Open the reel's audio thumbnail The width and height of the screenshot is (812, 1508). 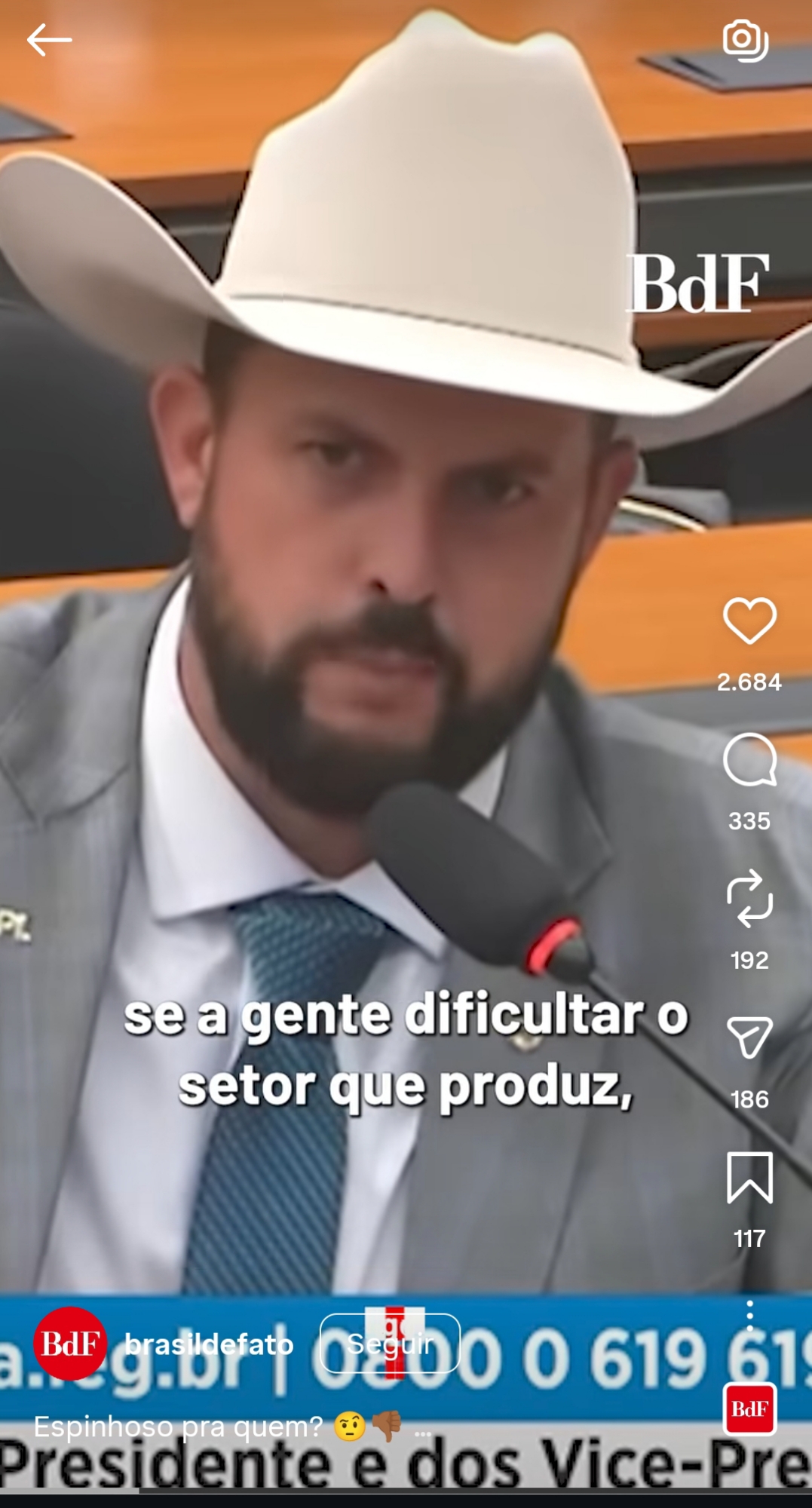[749, 1408]
